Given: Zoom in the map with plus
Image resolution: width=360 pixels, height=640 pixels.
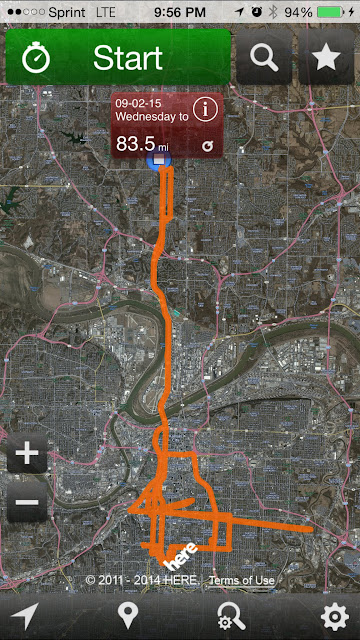Looking at the screenshot, I should pos(27,454).
